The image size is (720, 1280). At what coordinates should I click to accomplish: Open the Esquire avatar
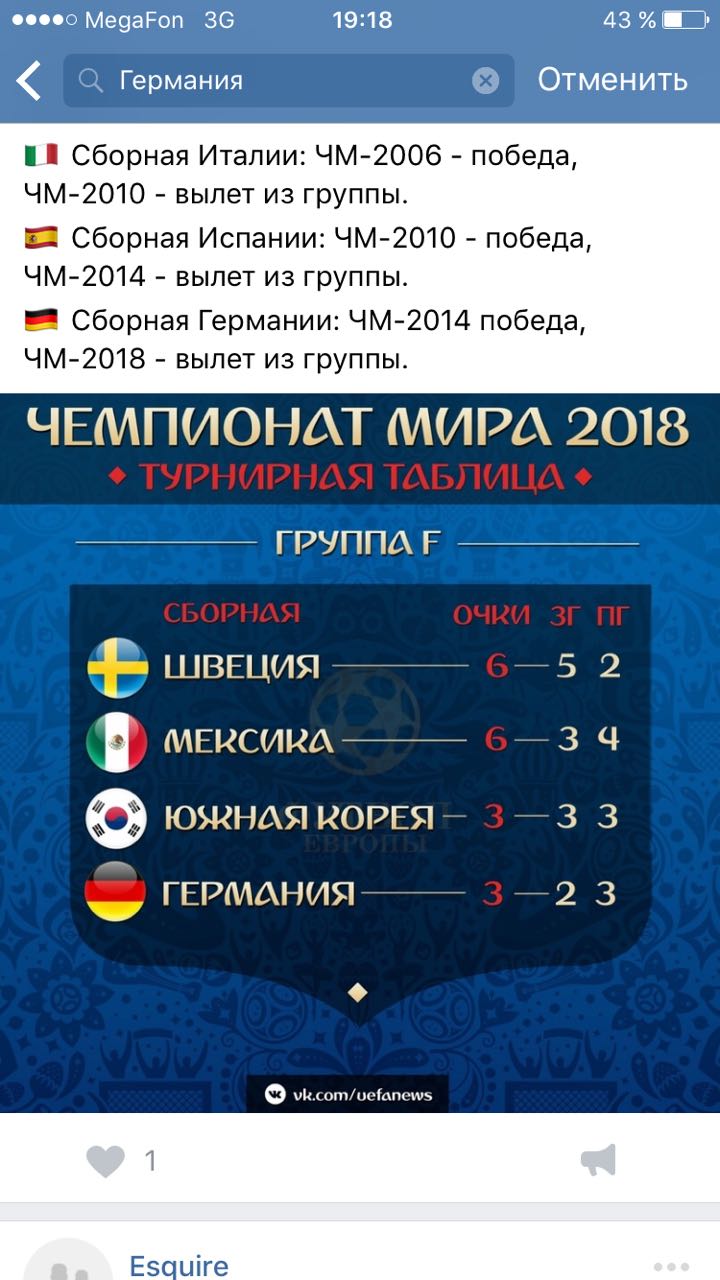68,1262
